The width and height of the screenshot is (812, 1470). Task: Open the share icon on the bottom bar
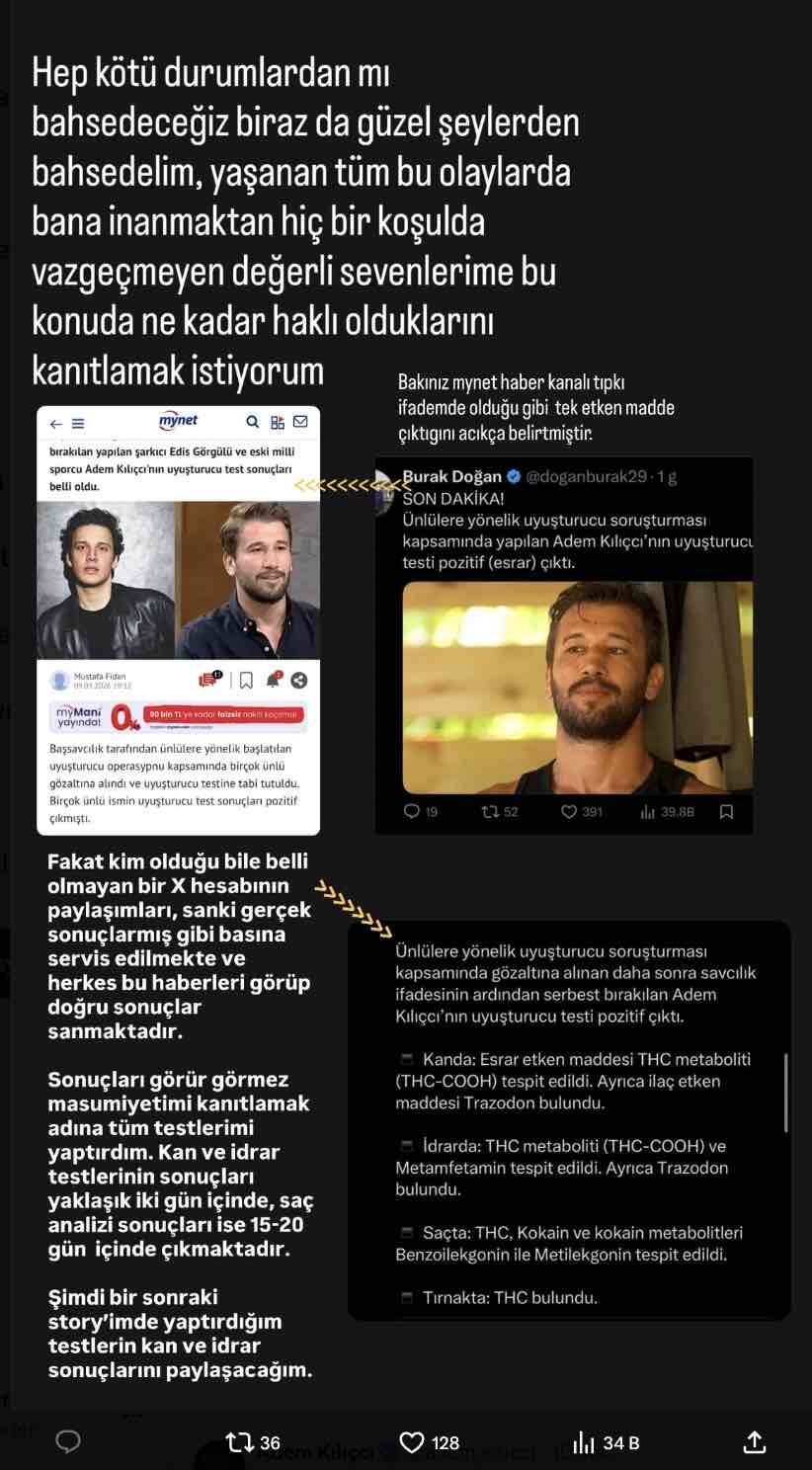(757, 1442)
